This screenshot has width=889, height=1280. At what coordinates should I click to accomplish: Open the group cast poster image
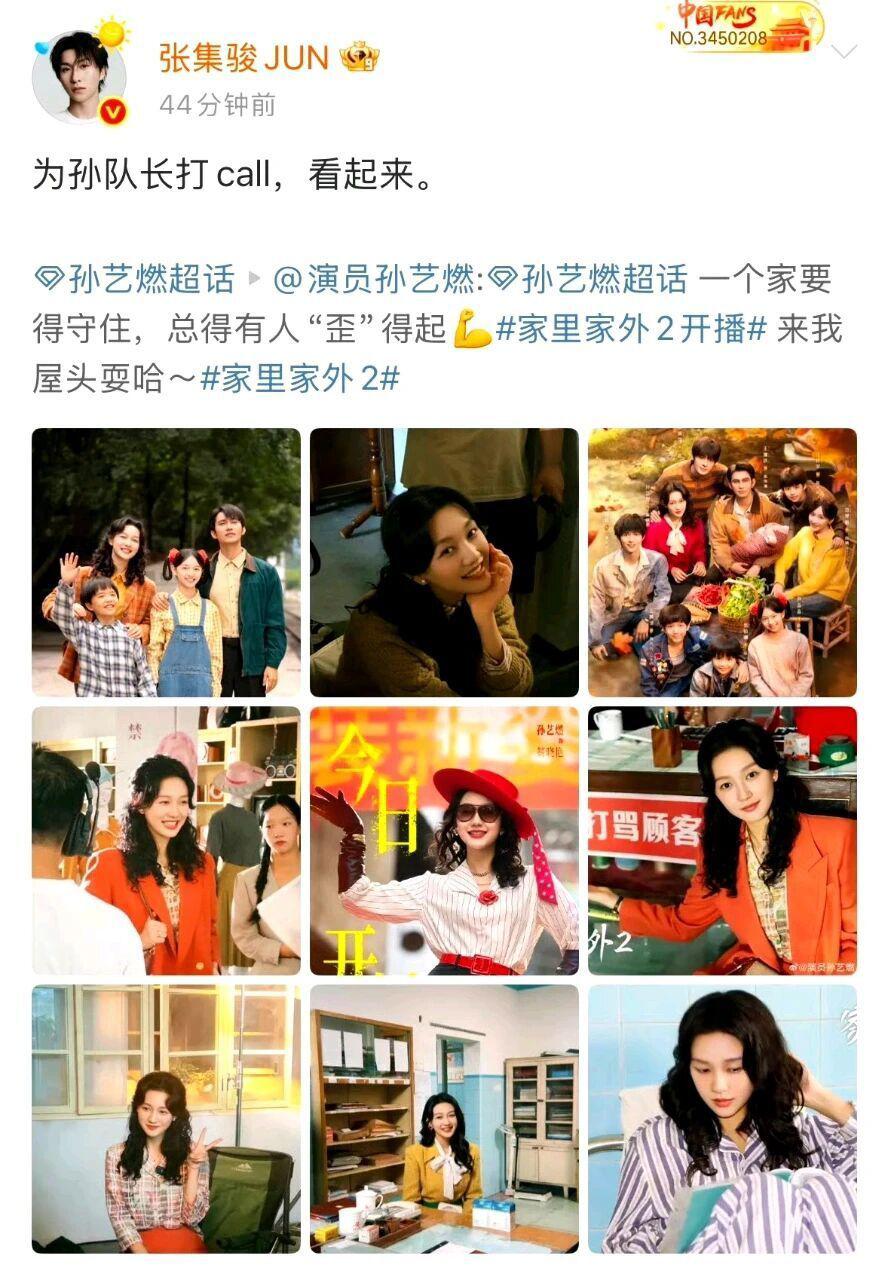tap(722, 562)
